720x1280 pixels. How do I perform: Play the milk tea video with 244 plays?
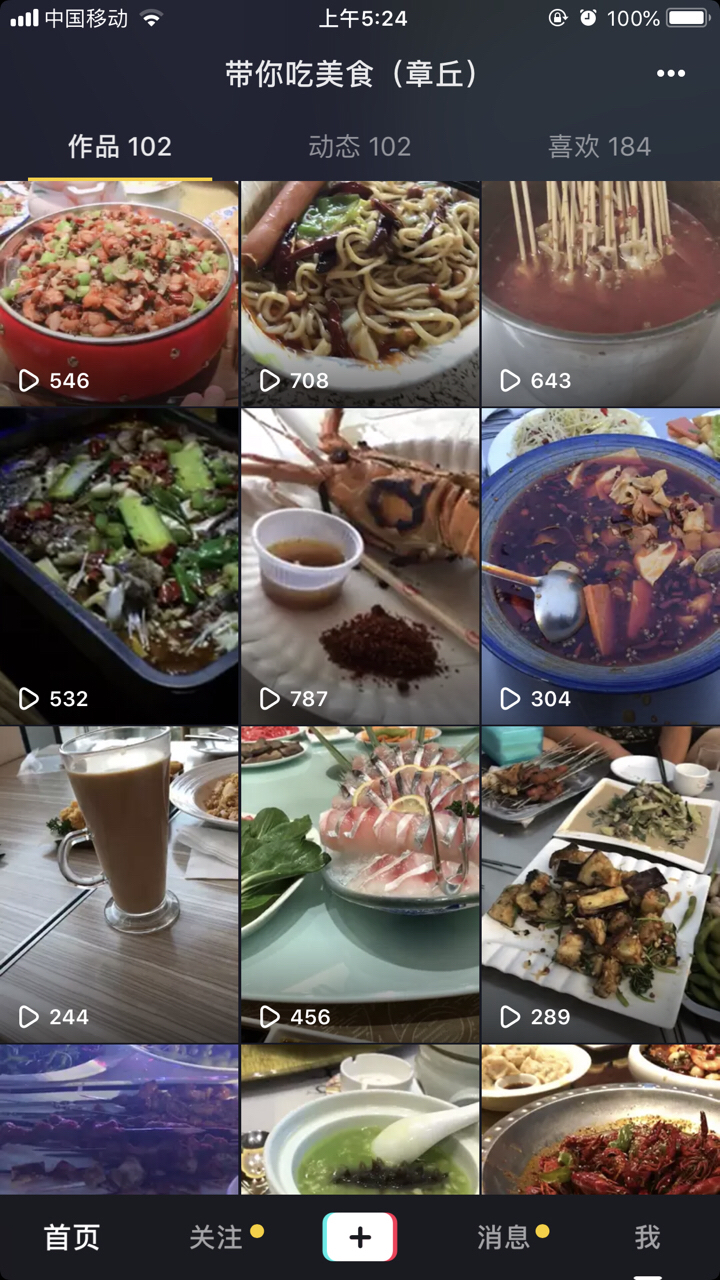pos(119,884)
